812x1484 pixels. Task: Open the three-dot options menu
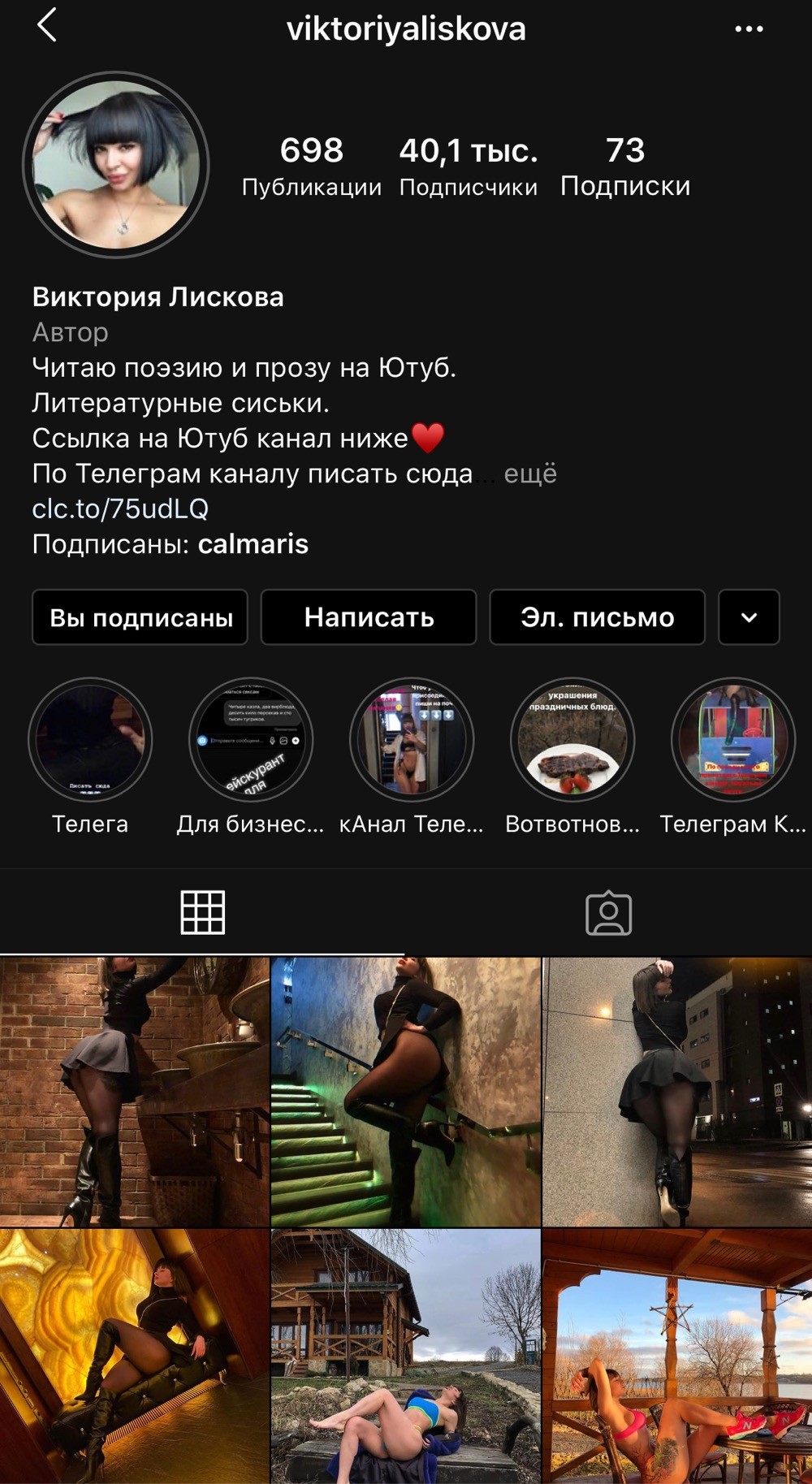pyautogui.click(x=748, y=29)
